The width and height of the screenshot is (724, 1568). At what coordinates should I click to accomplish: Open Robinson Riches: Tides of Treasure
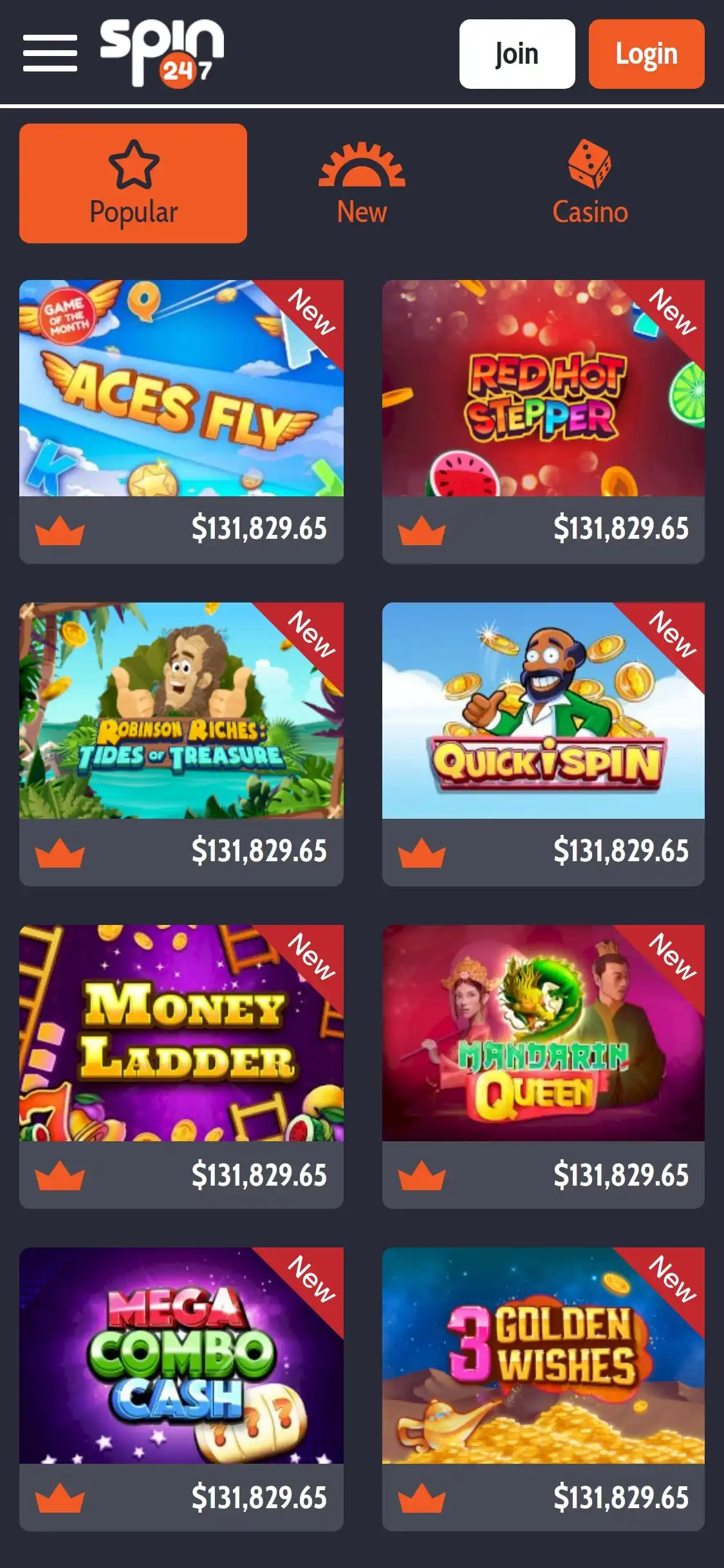(x=181, y=711)
